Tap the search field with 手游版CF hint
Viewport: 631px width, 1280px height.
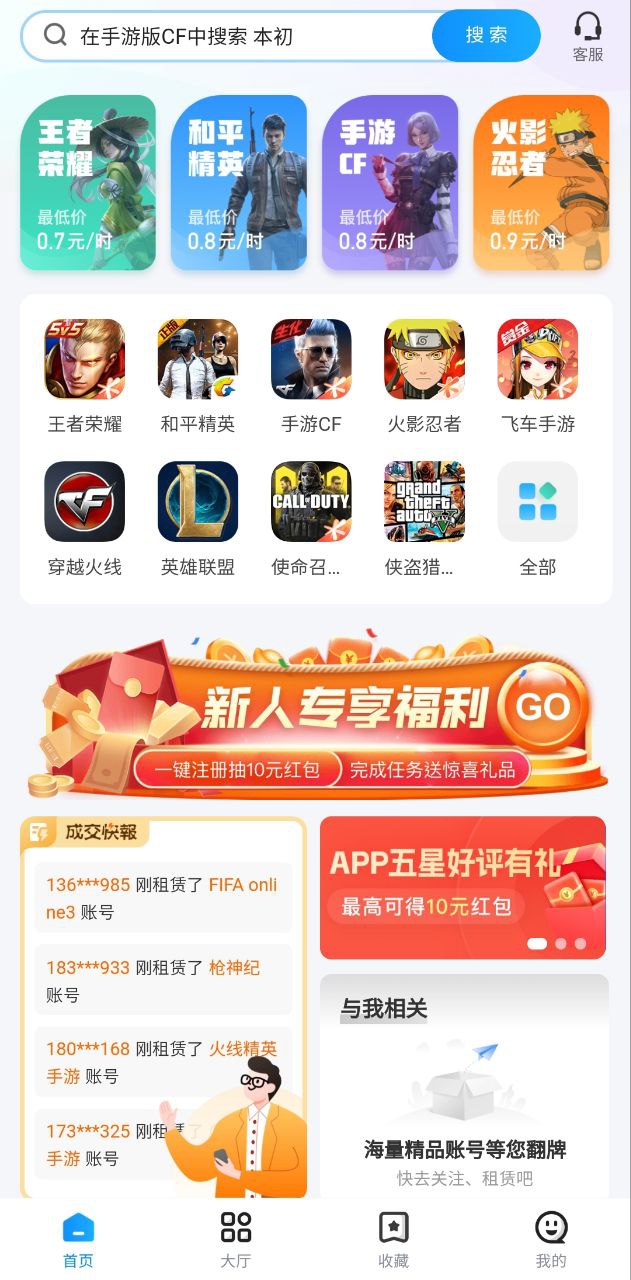(x=240, y=37)
